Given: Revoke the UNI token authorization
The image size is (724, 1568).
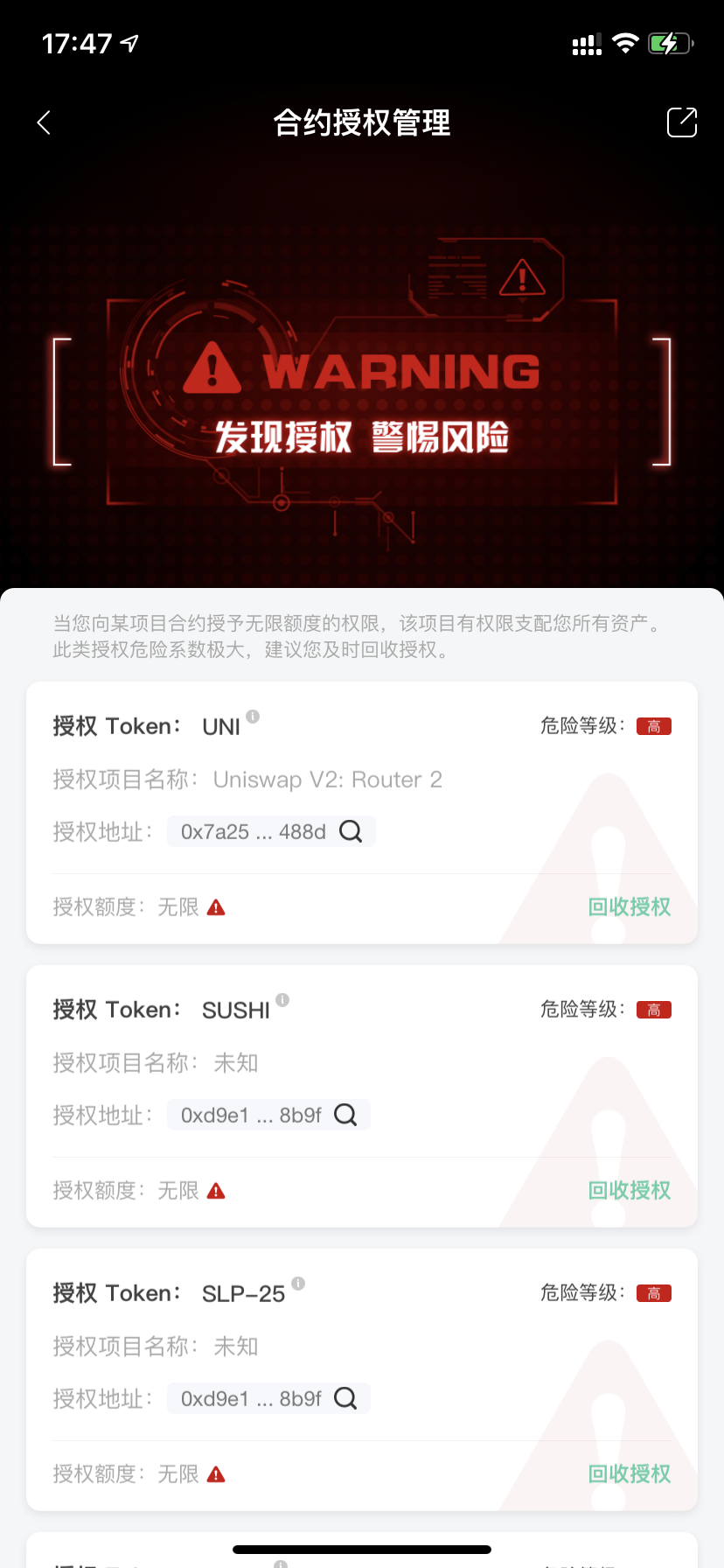Looking at the screenshot, I should 629,906.
